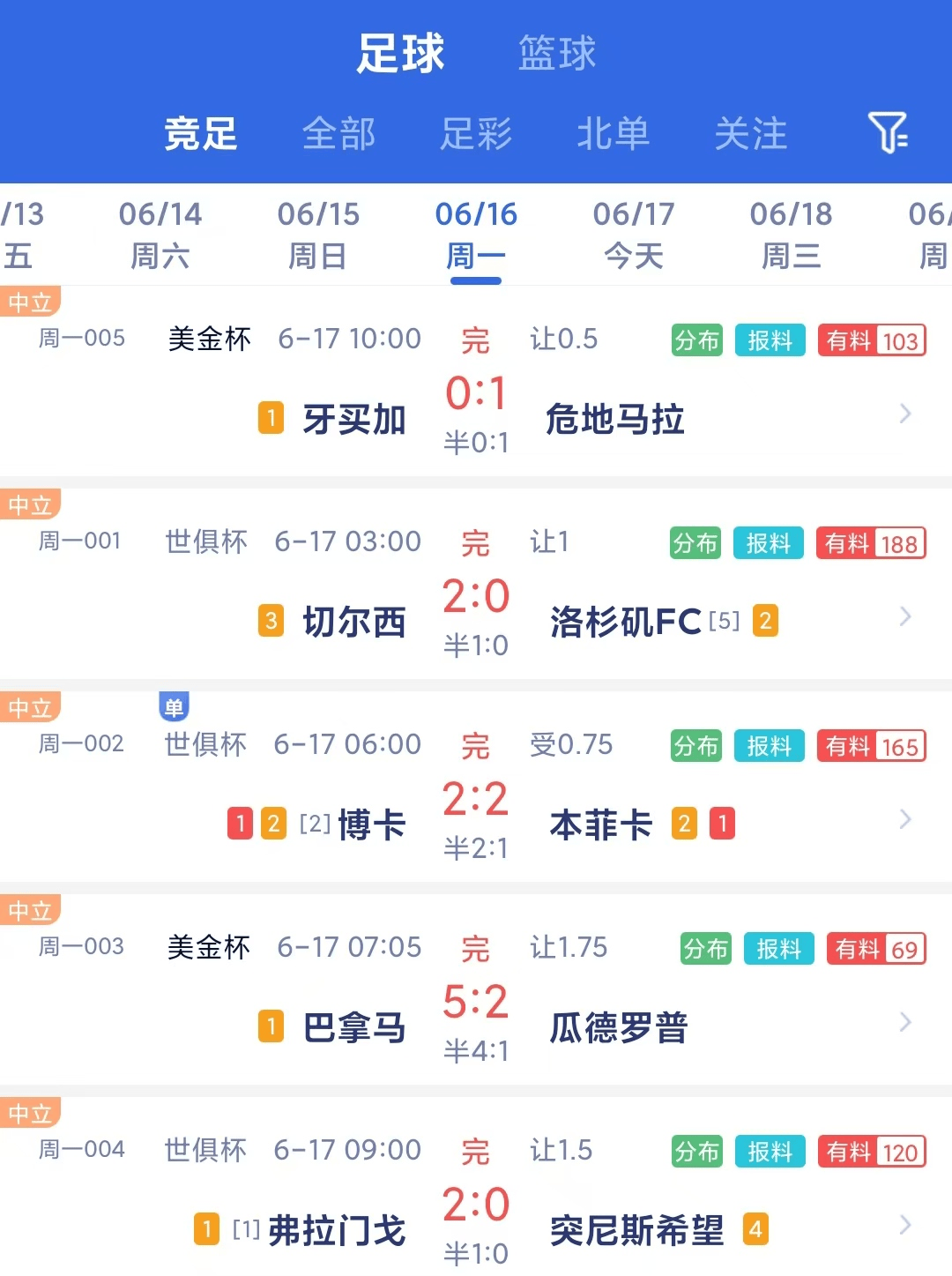
Task: Click the 报料 icon on 博卡 match row
Action: tap(769, 746)
